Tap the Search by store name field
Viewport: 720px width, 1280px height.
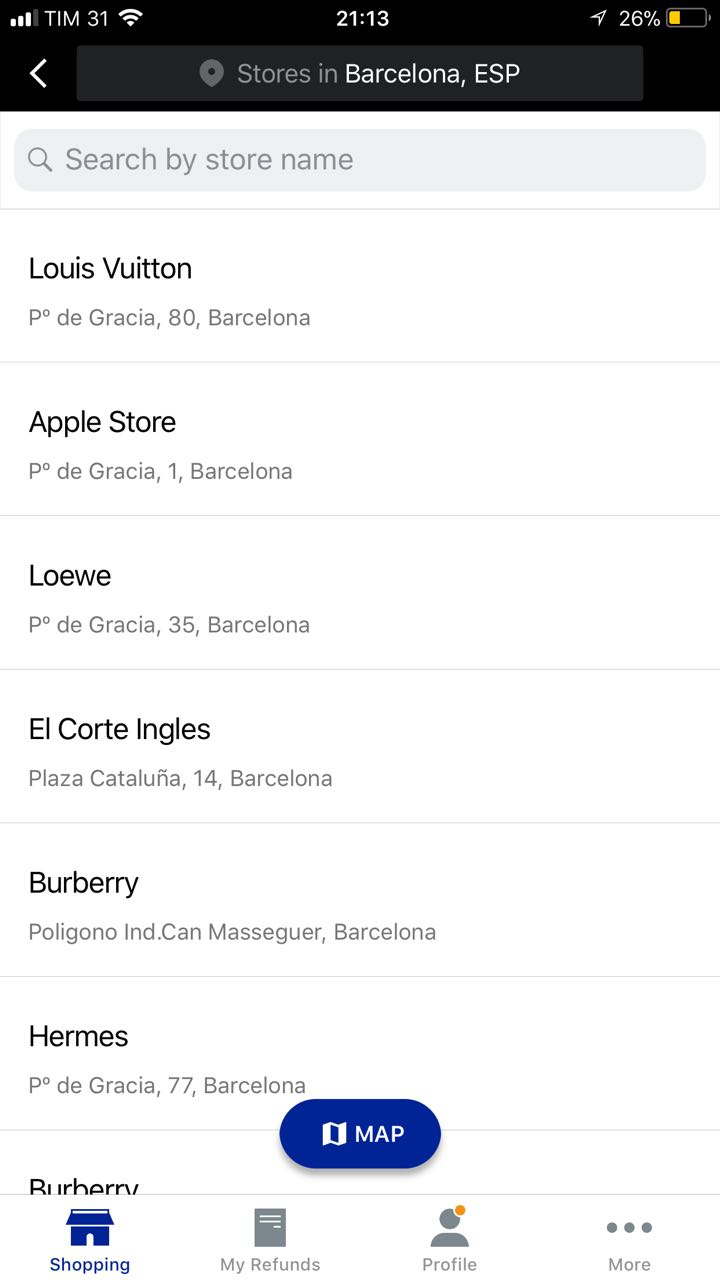tap(360, 160)
